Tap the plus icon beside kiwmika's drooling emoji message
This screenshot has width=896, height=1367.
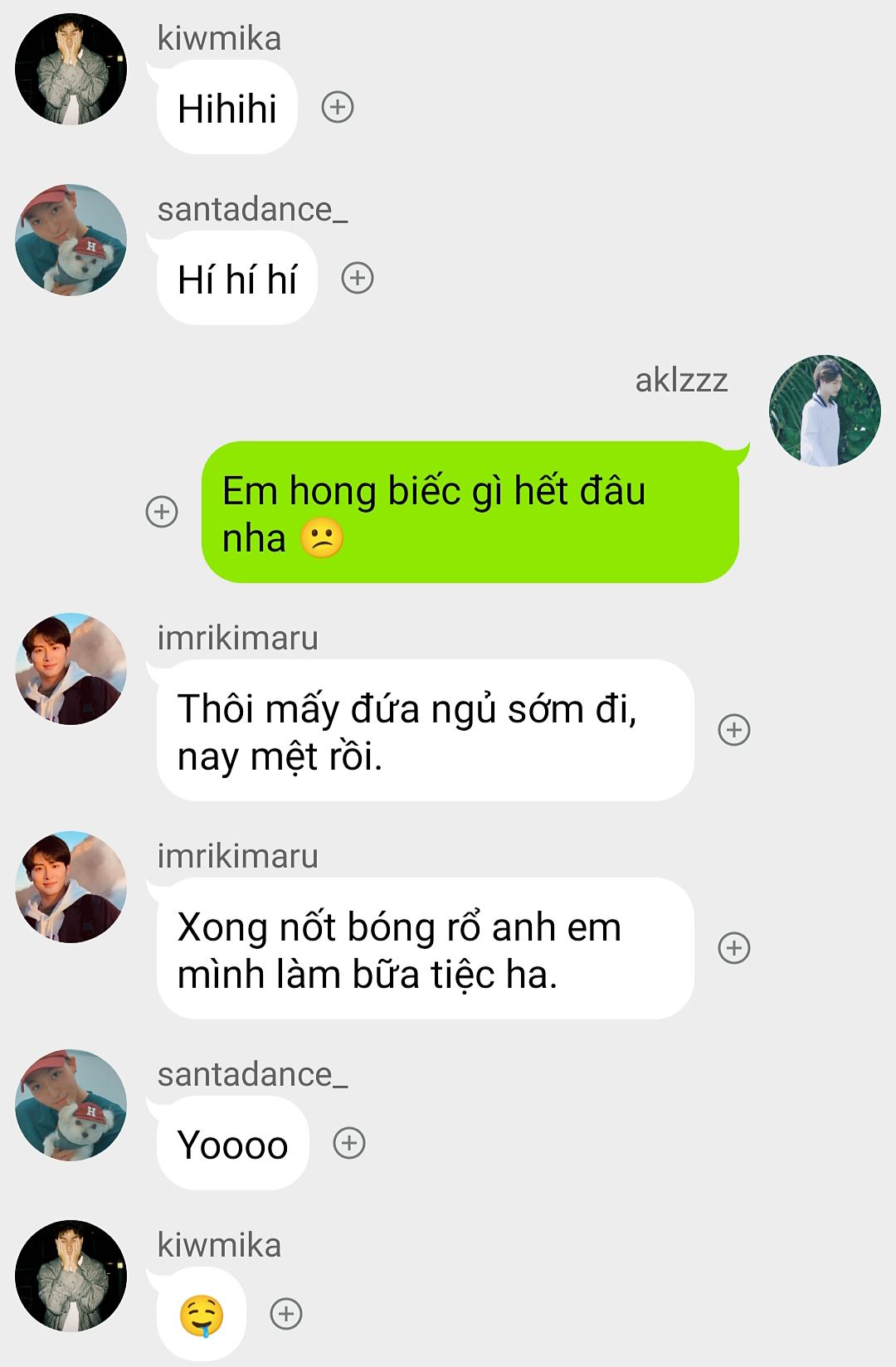tap(286, 1314)
